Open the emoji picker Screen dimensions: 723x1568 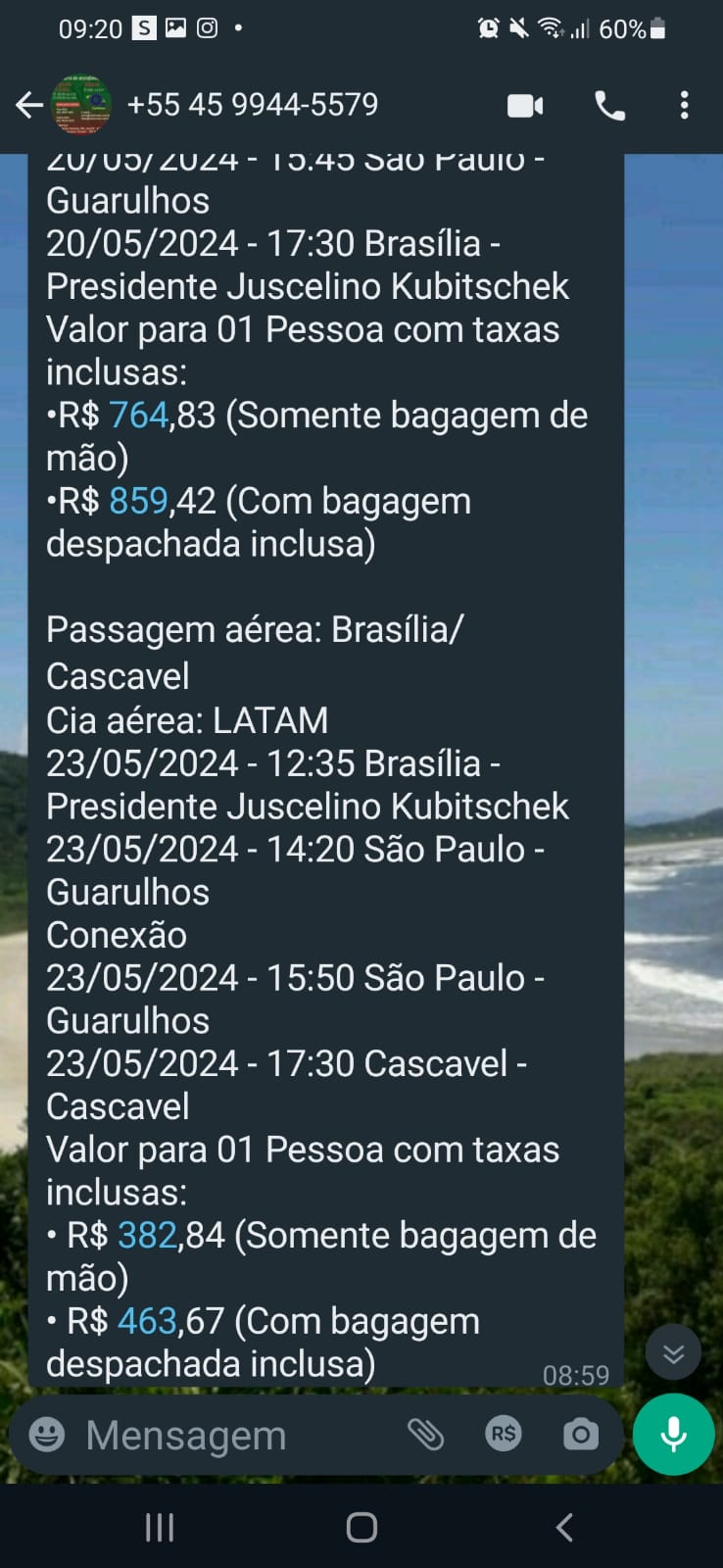(47, 1435)
